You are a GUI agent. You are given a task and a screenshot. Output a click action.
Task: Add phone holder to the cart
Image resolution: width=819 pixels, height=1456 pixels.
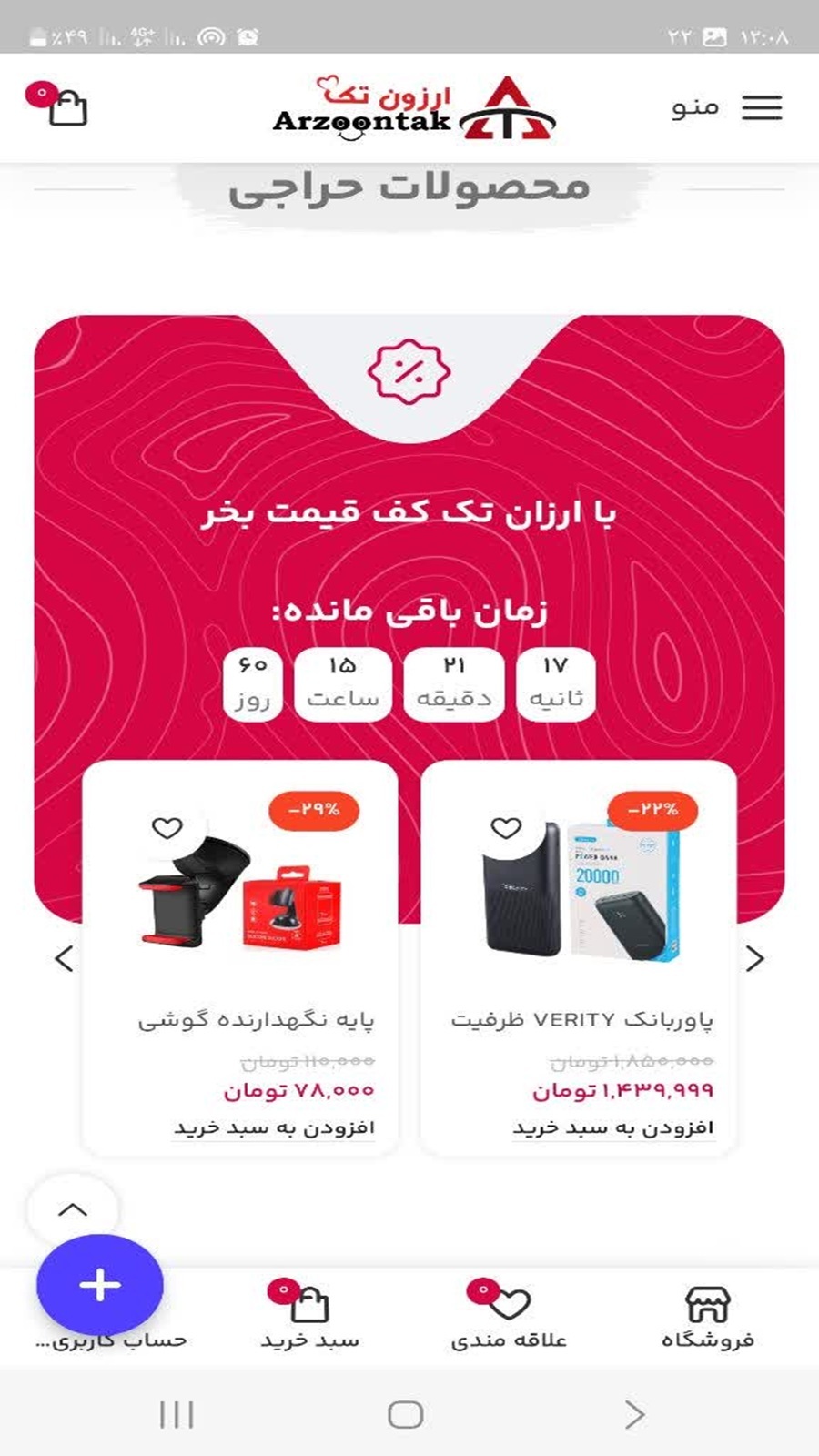click(x=274, y=1127)
